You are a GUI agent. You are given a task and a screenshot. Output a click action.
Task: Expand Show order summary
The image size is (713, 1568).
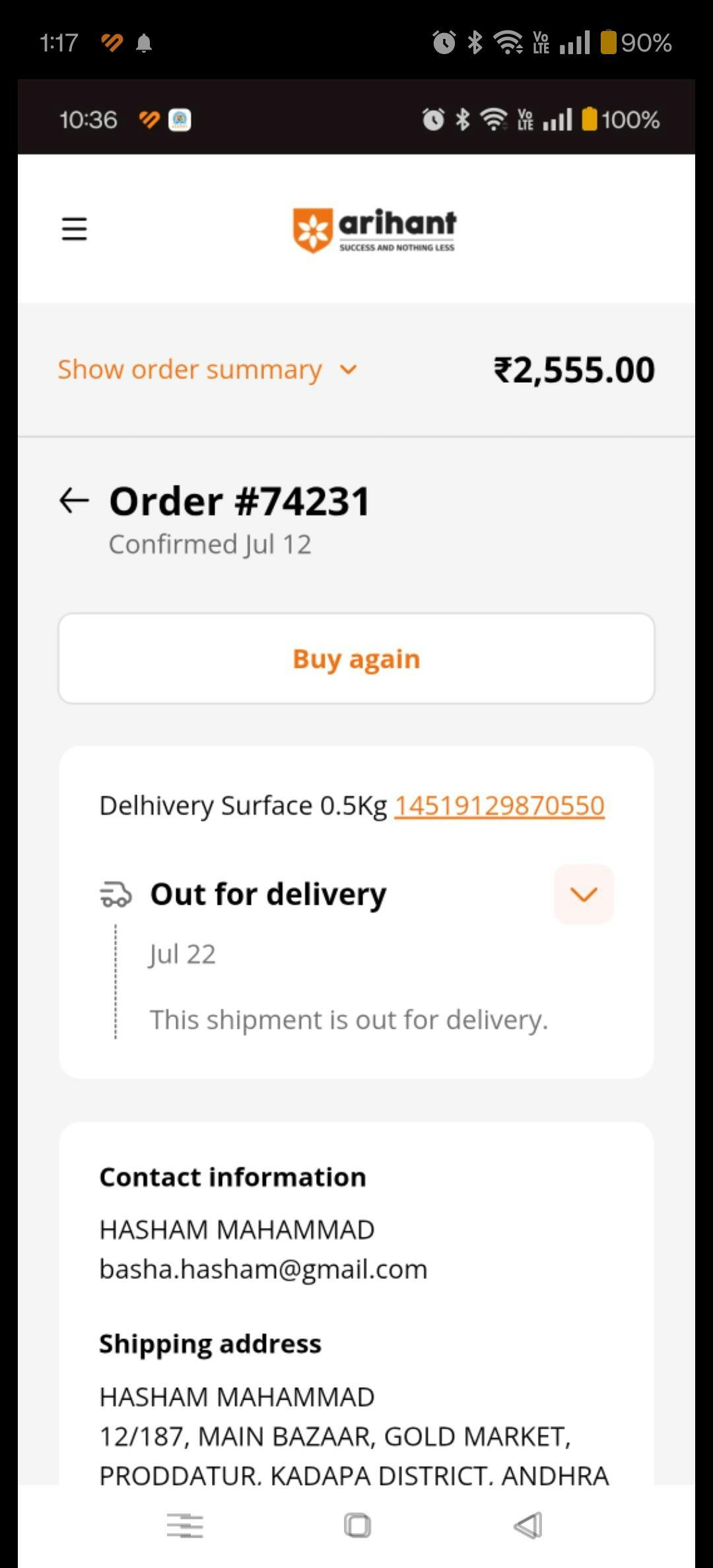tap(207, 370)
